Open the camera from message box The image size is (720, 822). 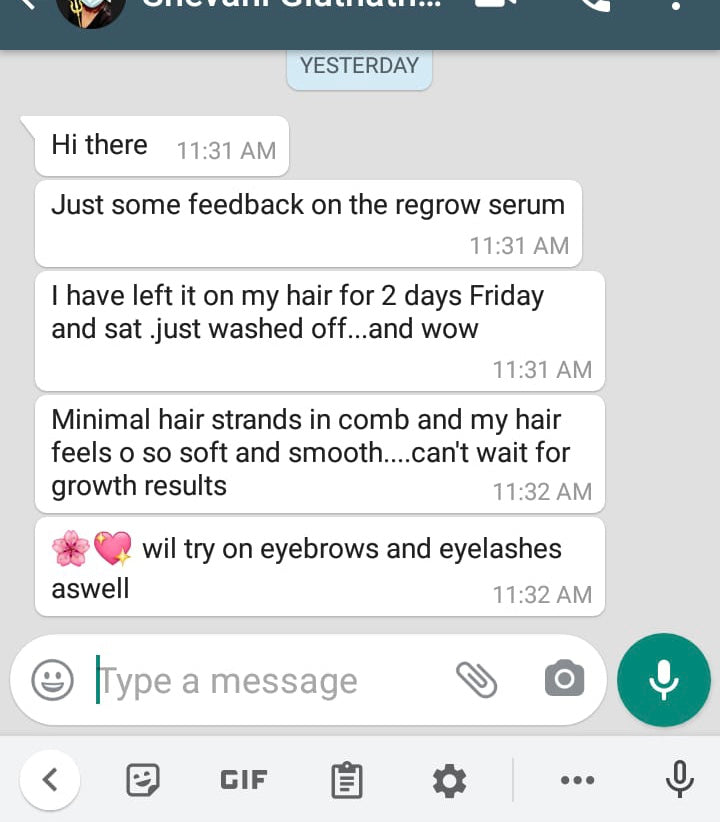point(564,680)
